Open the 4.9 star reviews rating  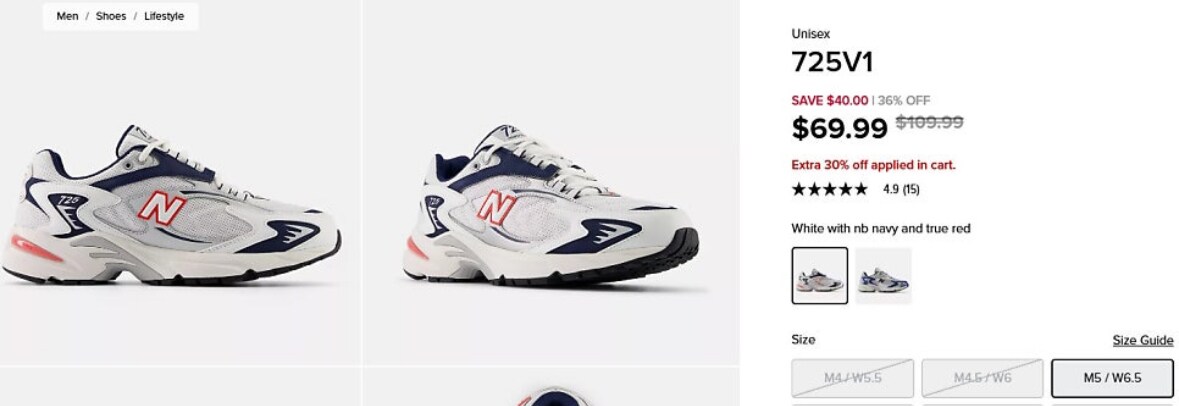855,189
